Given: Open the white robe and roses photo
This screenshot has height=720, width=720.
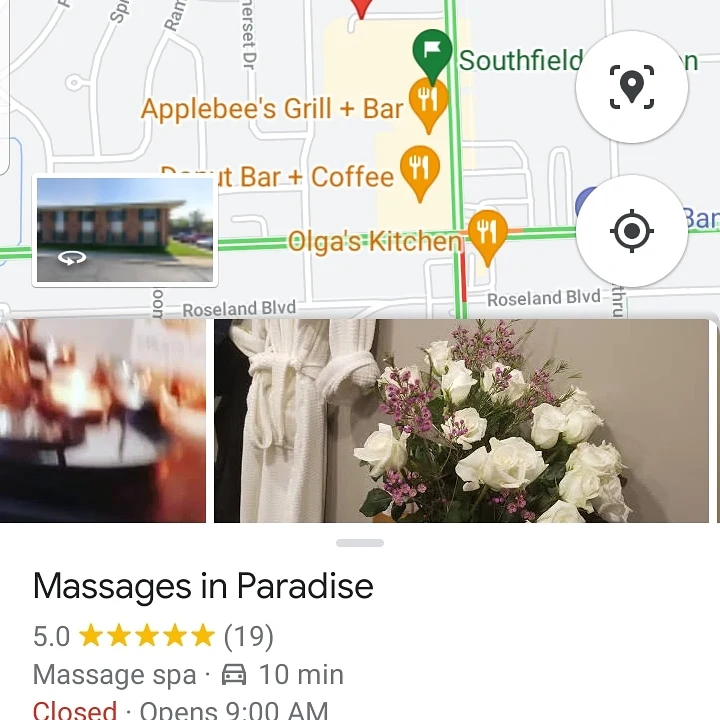Looking at the screenshot, I should pyautogui.click(x=462, y=421).
